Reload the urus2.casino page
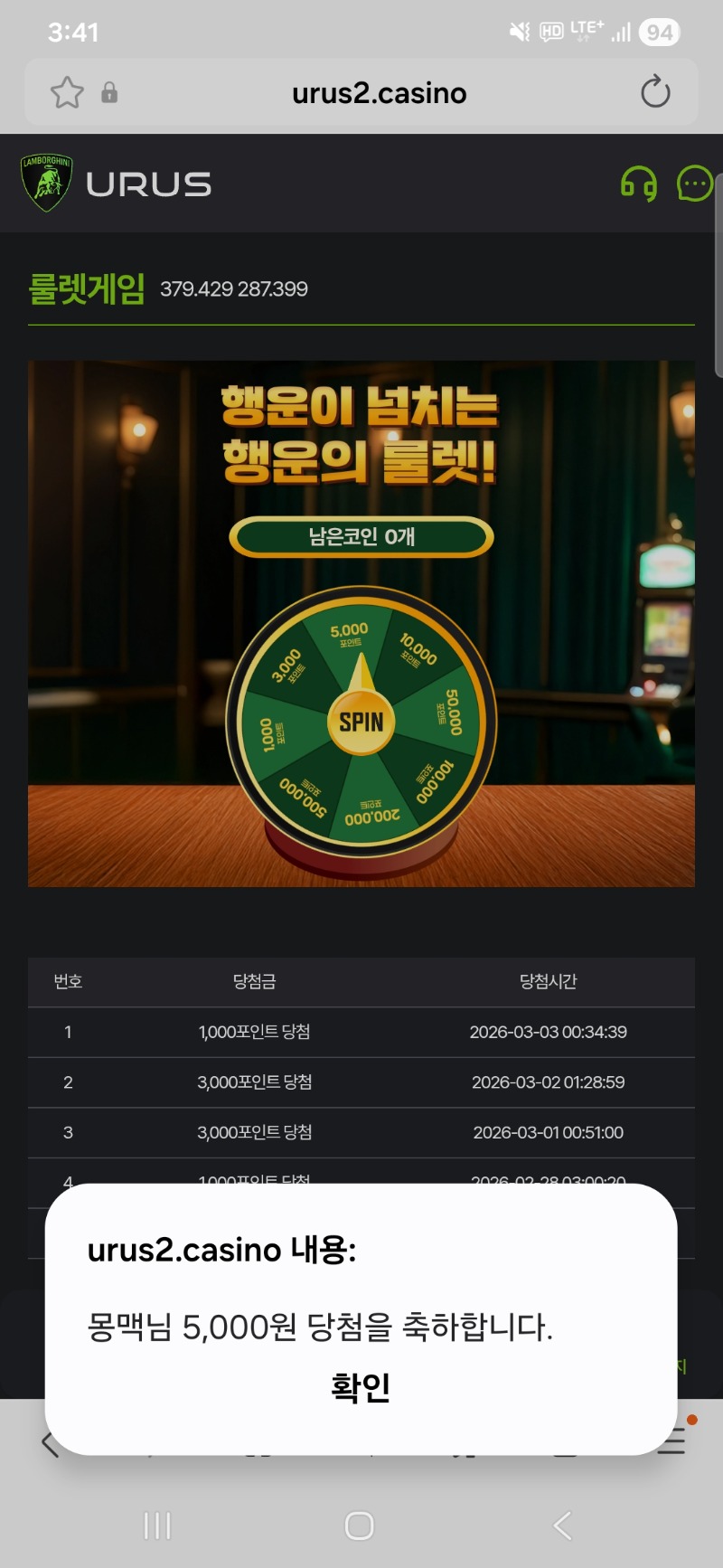 pos(655,92)
